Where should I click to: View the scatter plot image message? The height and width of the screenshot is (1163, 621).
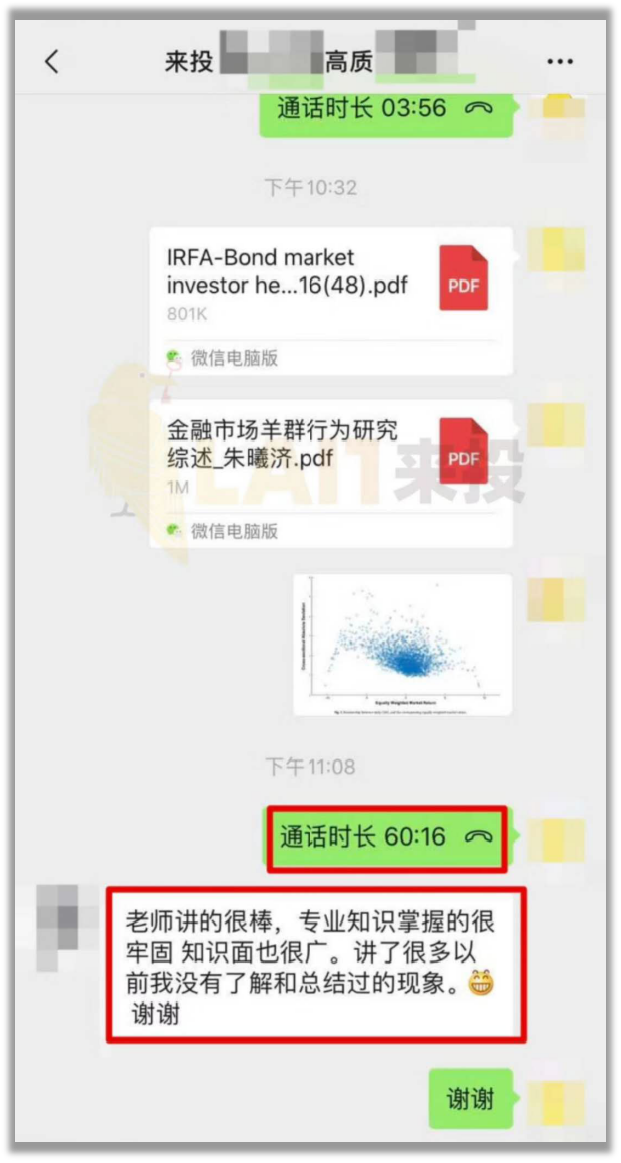[402, 644]
